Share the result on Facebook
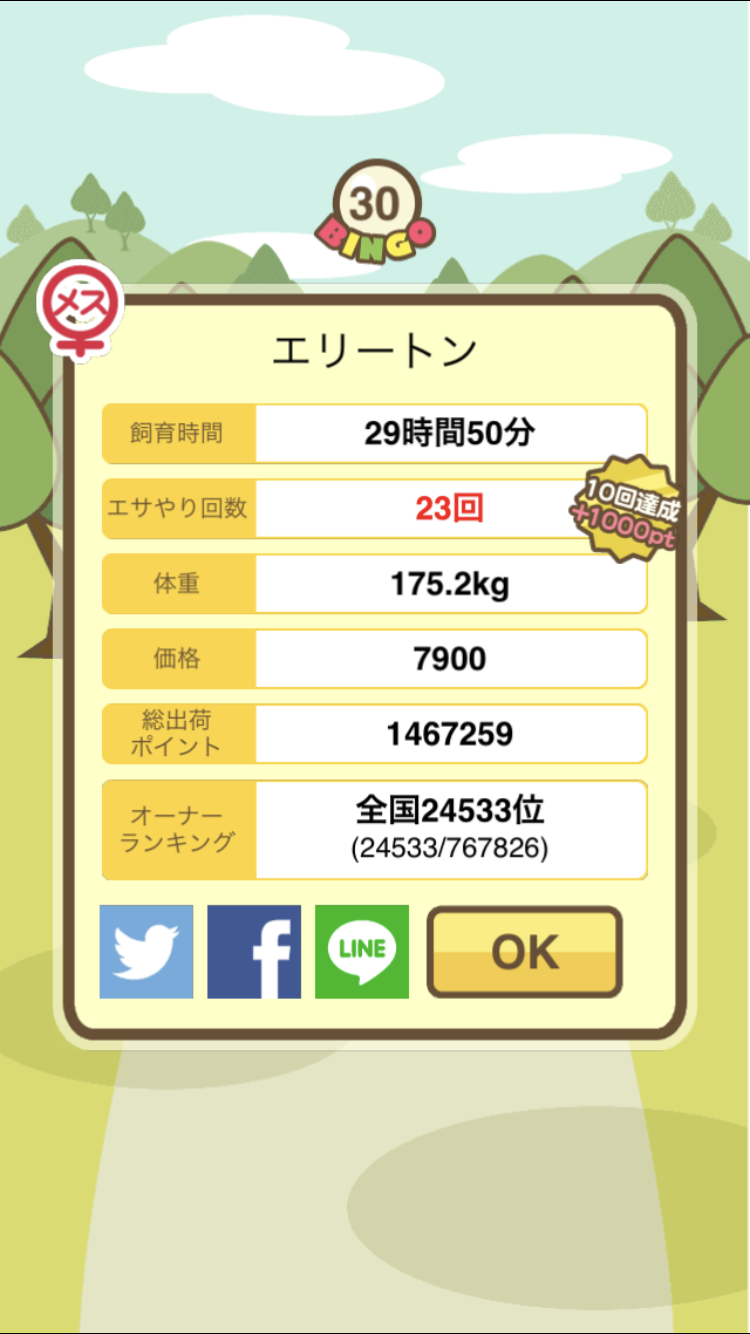This screenshot has height=1334, width=750. click(x=254, y=951)
